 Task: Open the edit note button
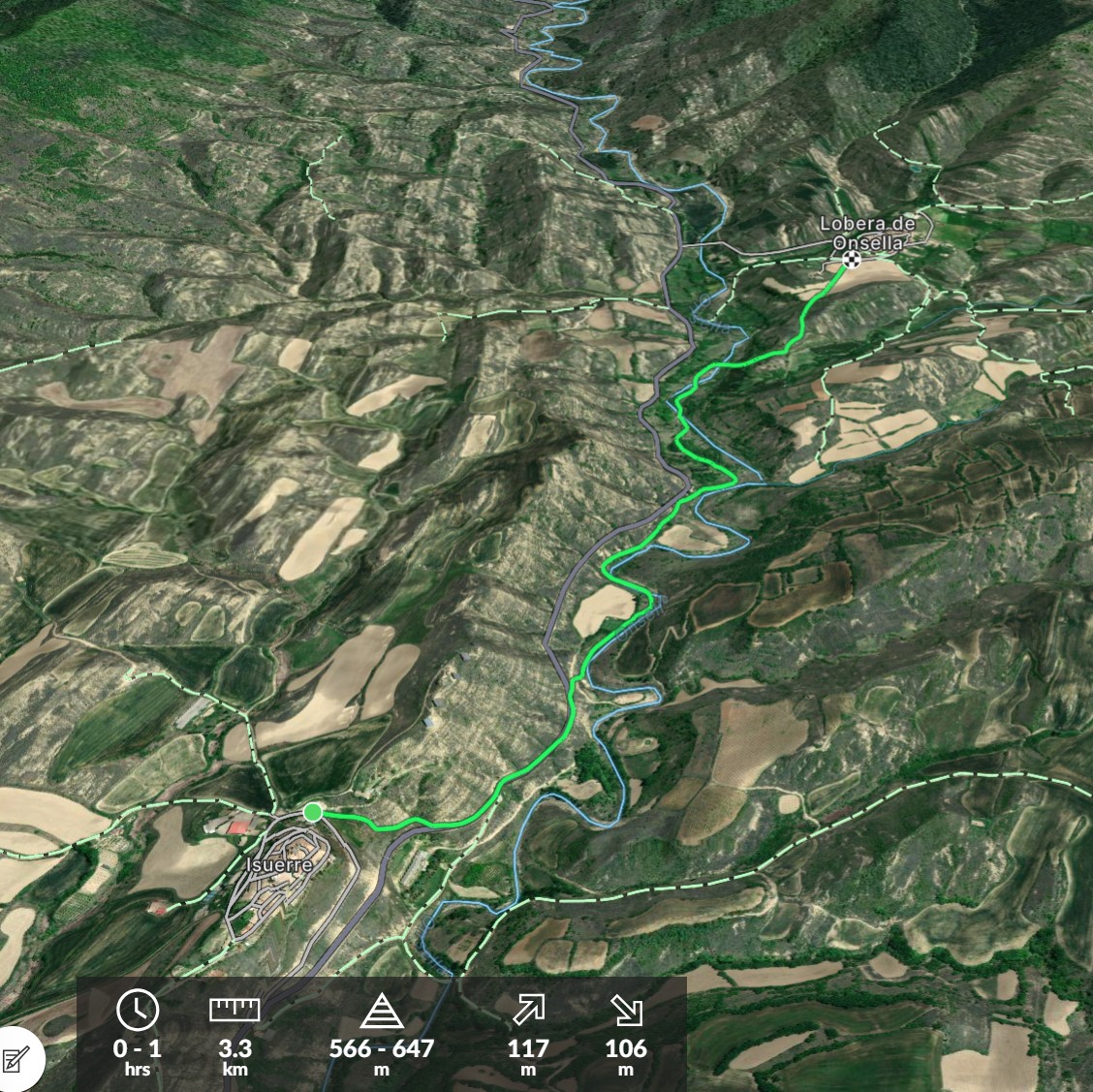tap(16, 1060)
